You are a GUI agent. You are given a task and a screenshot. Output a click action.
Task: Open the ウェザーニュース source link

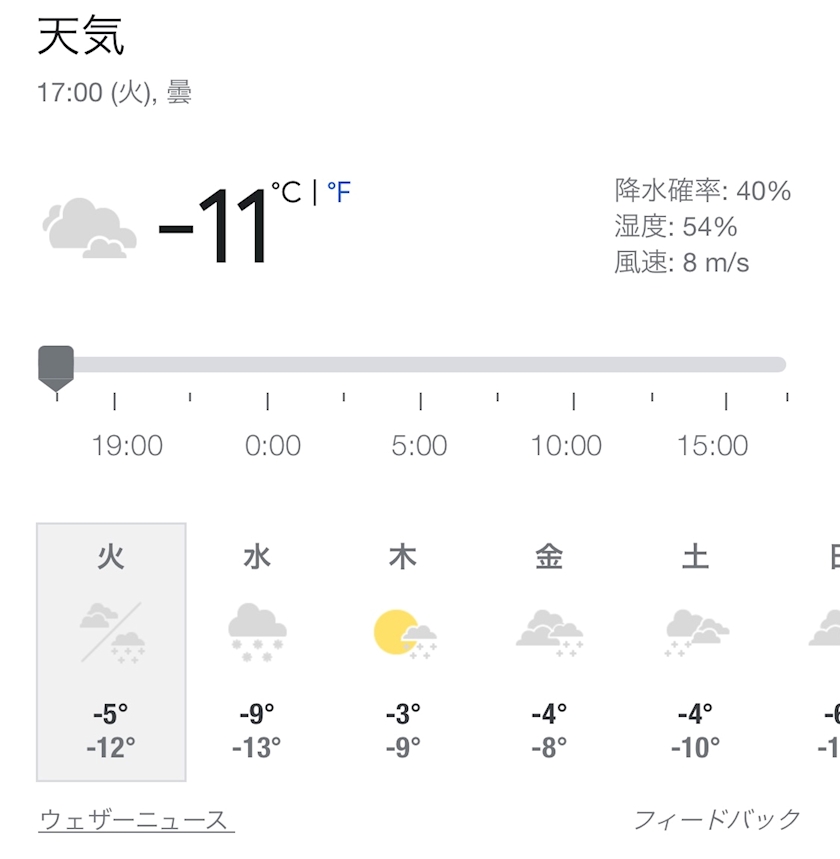pyautogui.click(x=136, y=820)
